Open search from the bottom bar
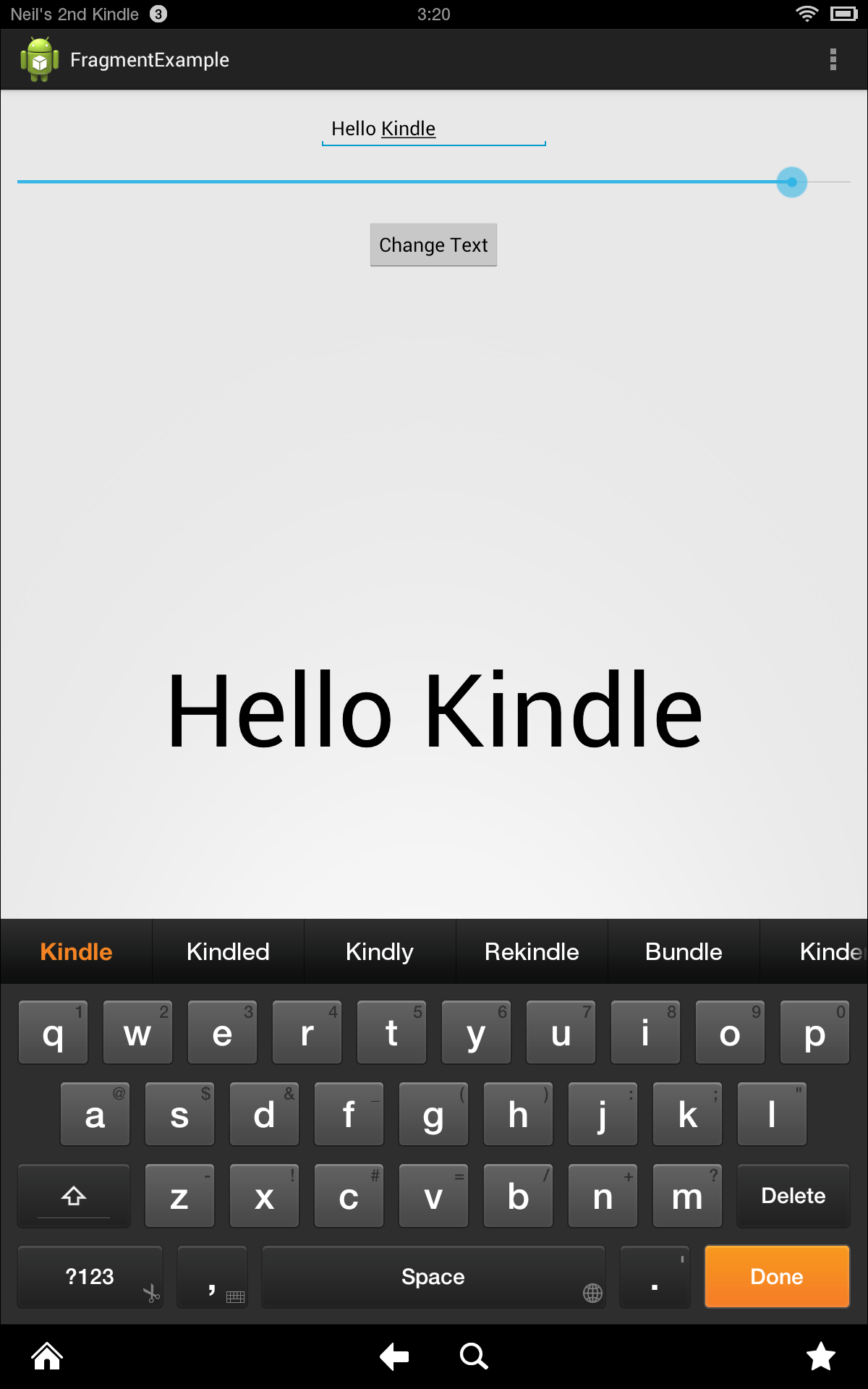Viewport: 868px width, 1389px height. (x=474, y=1356)
